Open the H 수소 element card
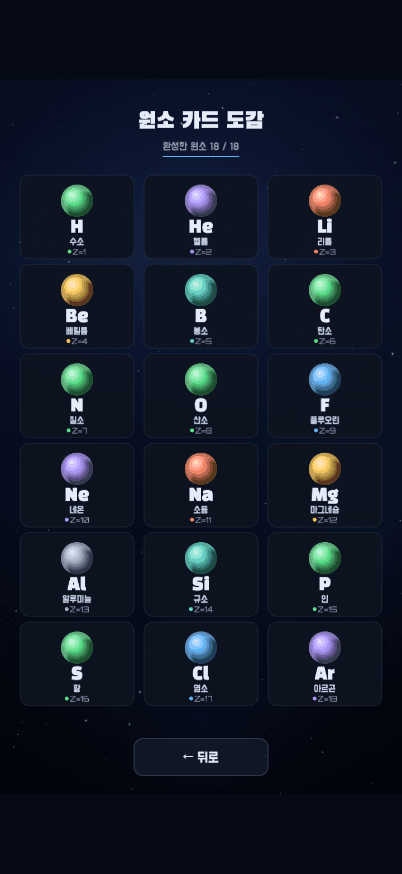The height and width of the screenshot is (874, 402). coord(77,217)
